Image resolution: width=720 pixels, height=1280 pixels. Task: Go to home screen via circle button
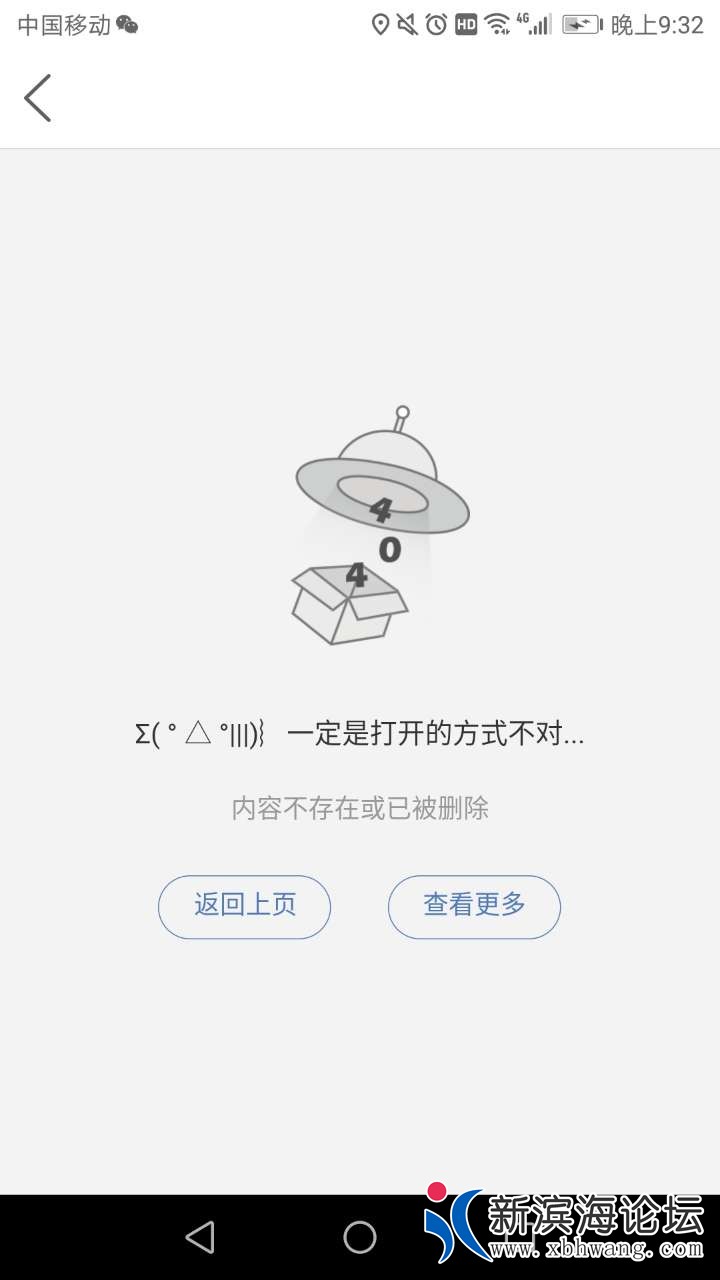[360, 1237]
